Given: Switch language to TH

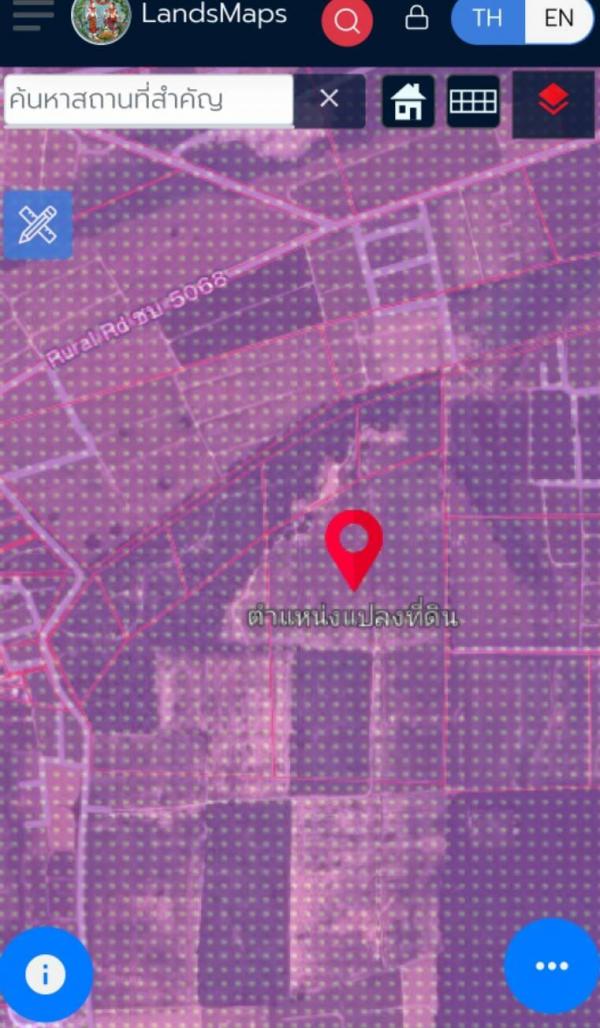Looking at the screenshot, I should click(487, 19).
